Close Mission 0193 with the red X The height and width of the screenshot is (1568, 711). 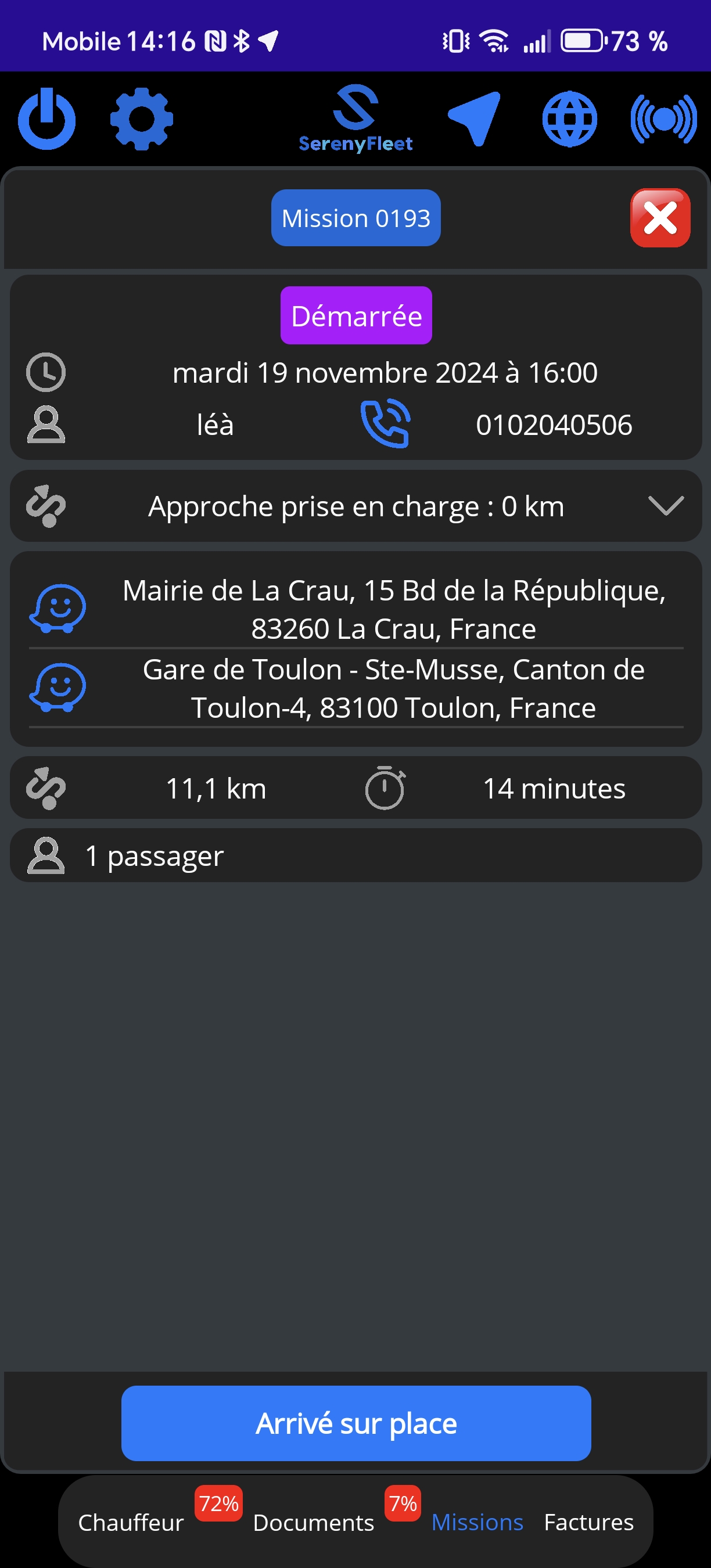[660, 218]
